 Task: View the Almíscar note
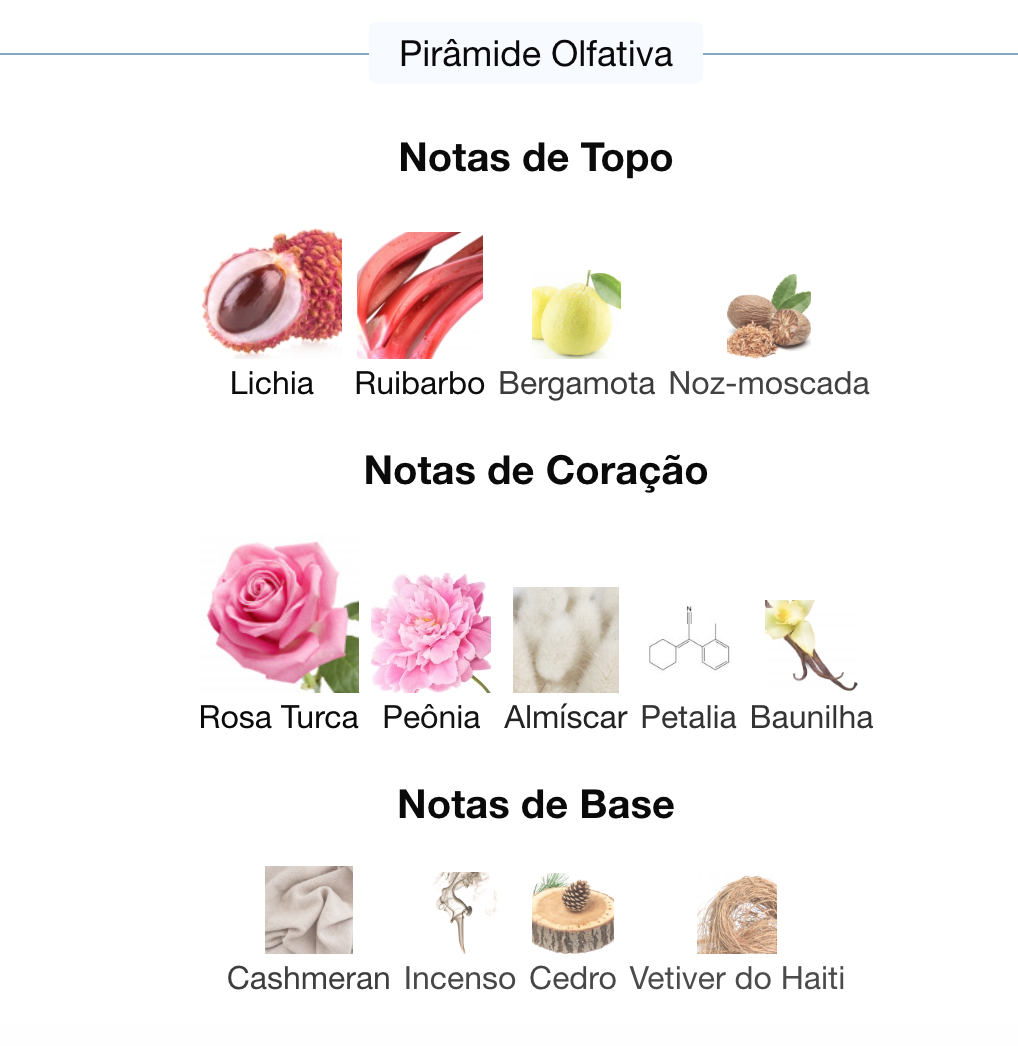pyautogui.click(x=565, y=640)
